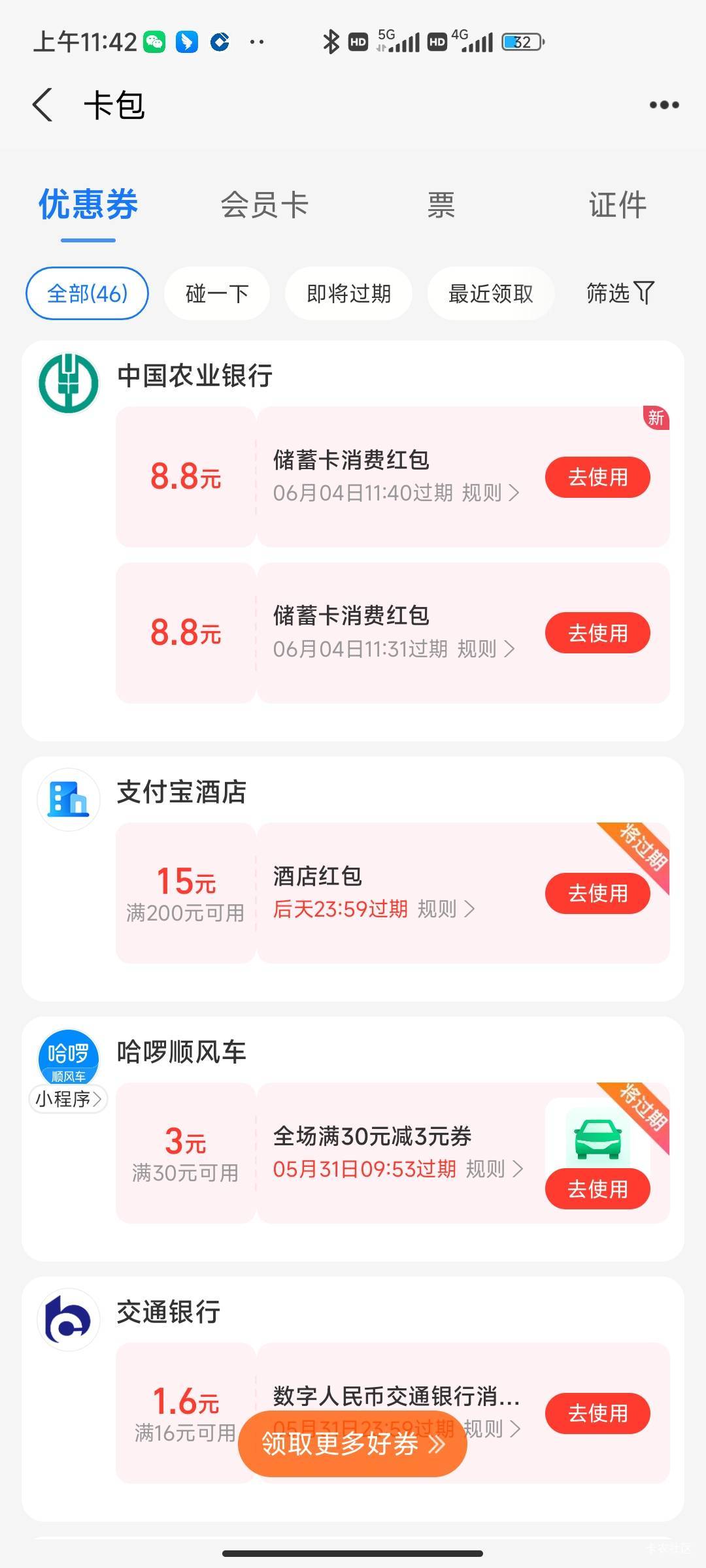Use the 8.8元 coupon expiring at 11:31
706x1568 pixels.
coord(597,632)
